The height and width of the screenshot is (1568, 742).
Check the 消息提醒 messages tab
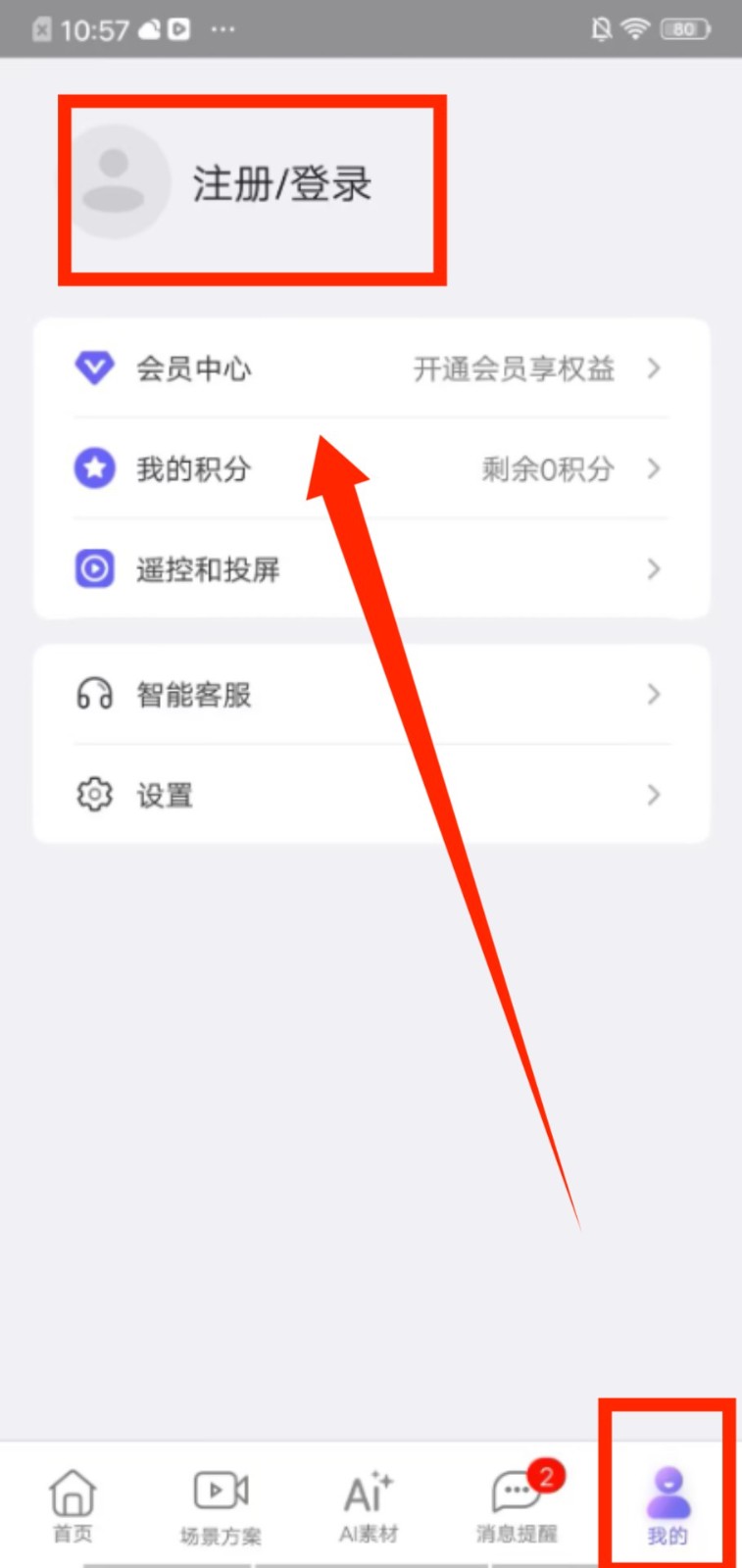pos(517,1504)
